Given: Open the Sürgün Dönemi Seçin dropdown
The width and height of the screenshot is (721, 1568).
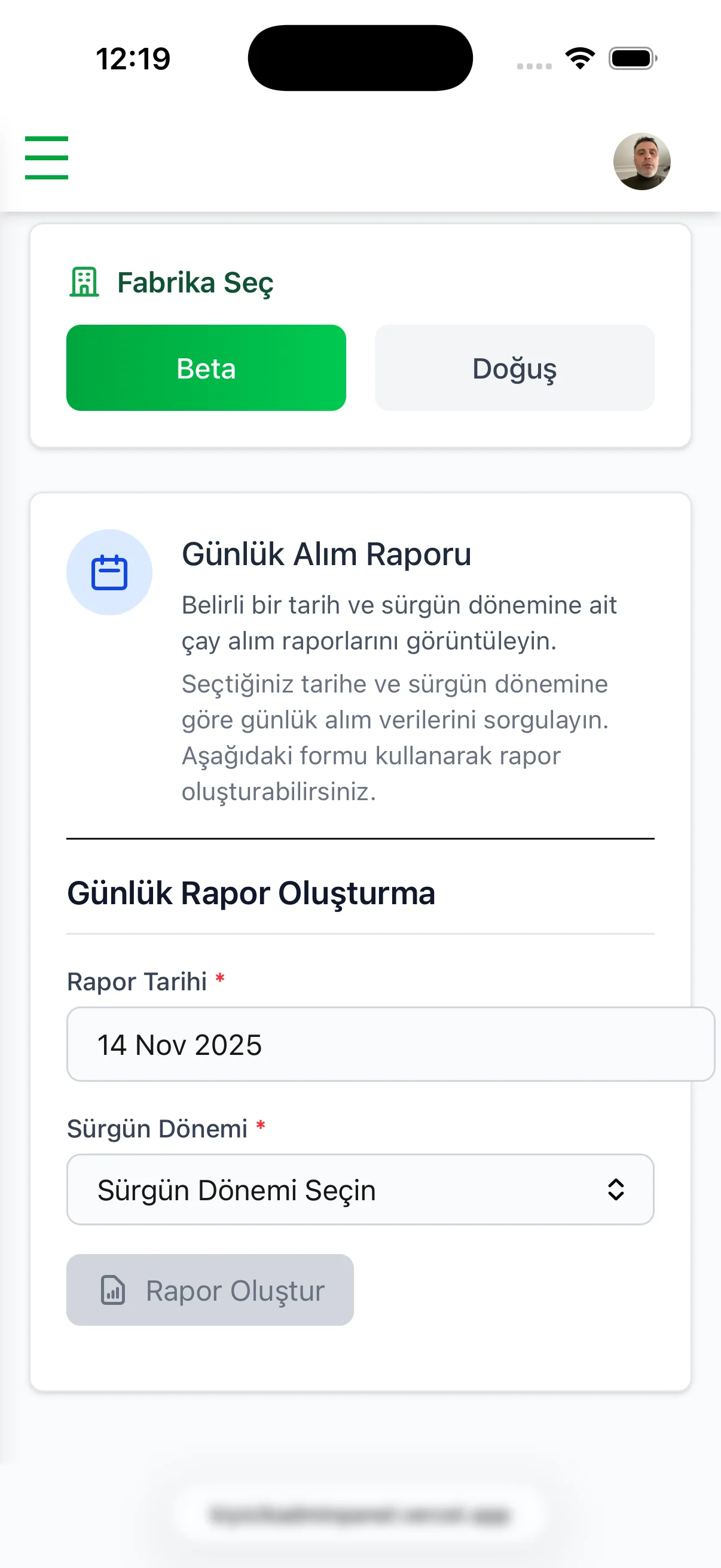Looking at the screenshot, I should (x=360, y=1190).
